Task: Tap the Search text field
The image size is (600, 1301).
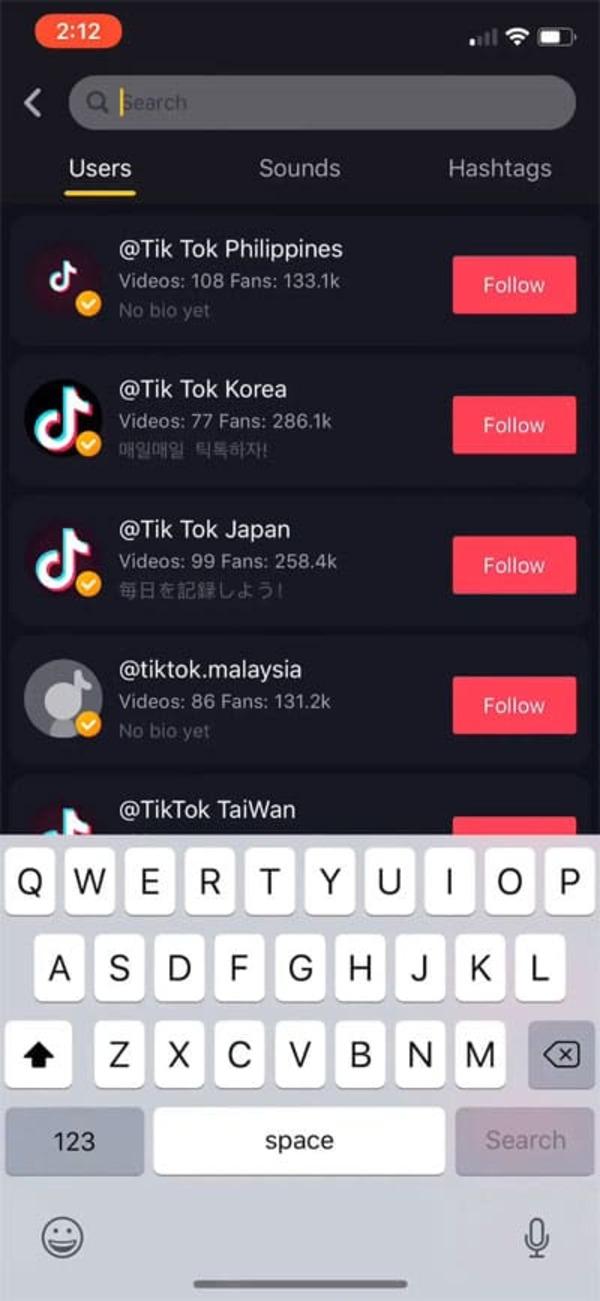Action: point(330,102)
